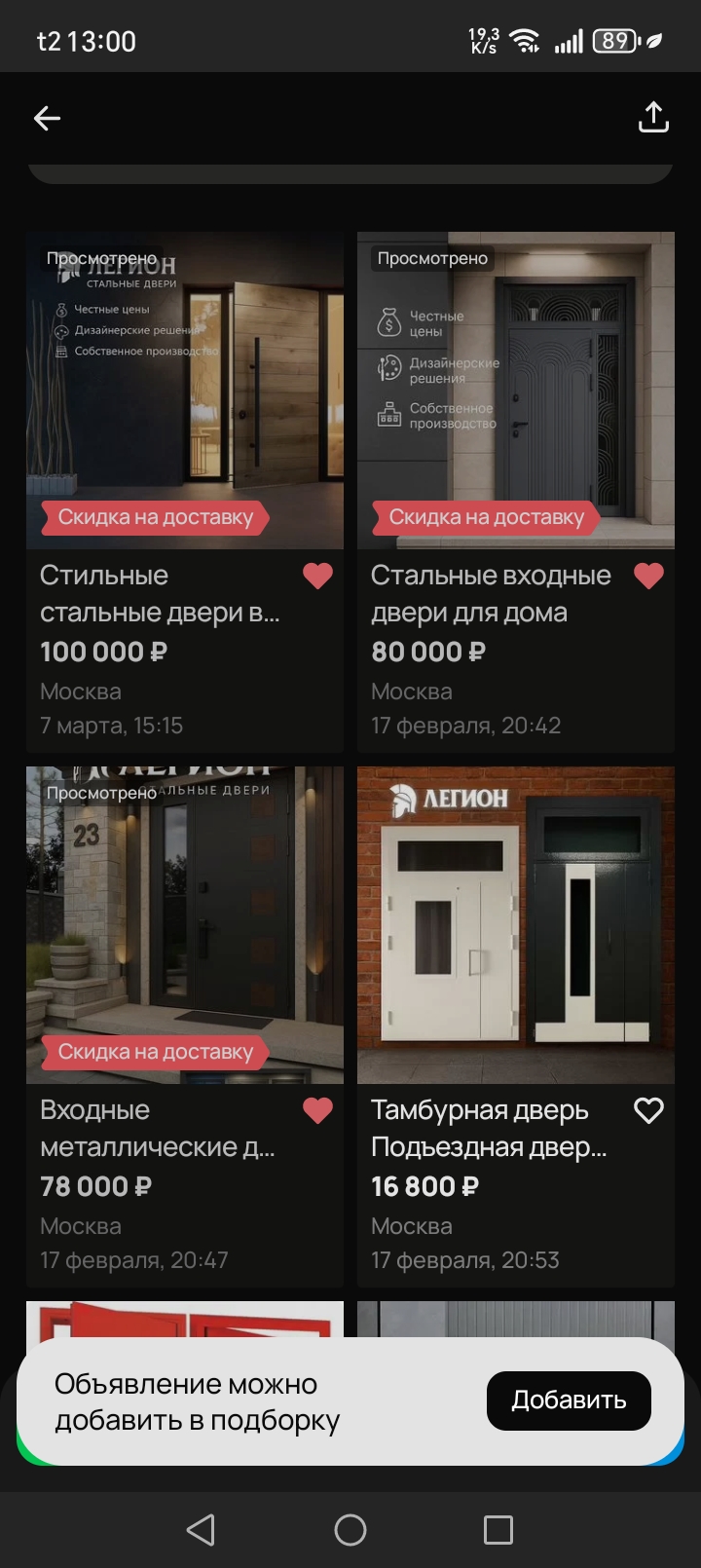Add "Тамбурная дверь" listing to favorites
Viewport: 701px width, 1568px height.
pyautogui.click(x=648, y=1110)
